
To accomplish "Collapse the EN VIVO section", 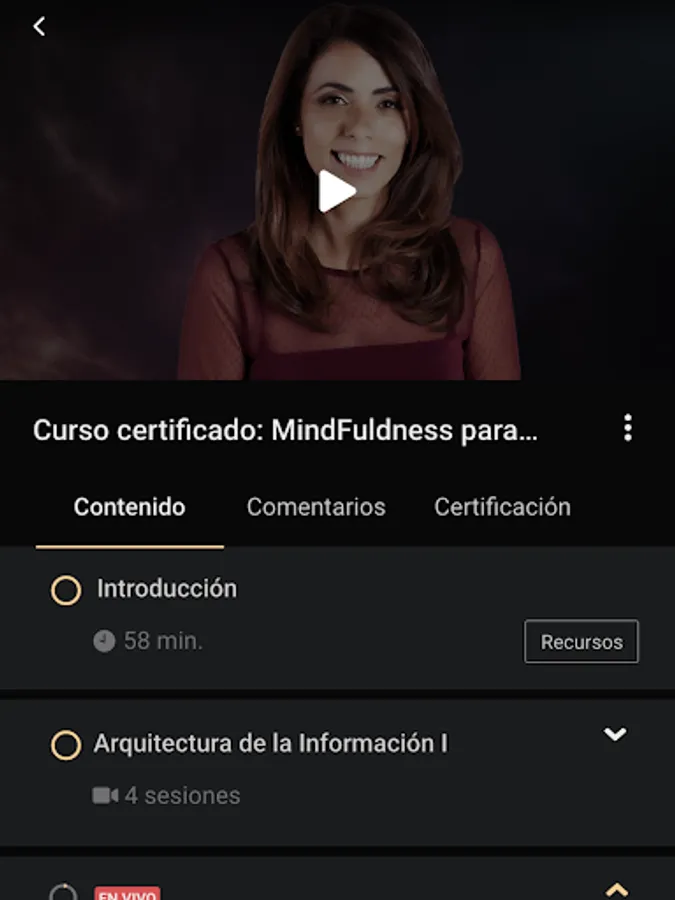I will (x=617, y=888).
